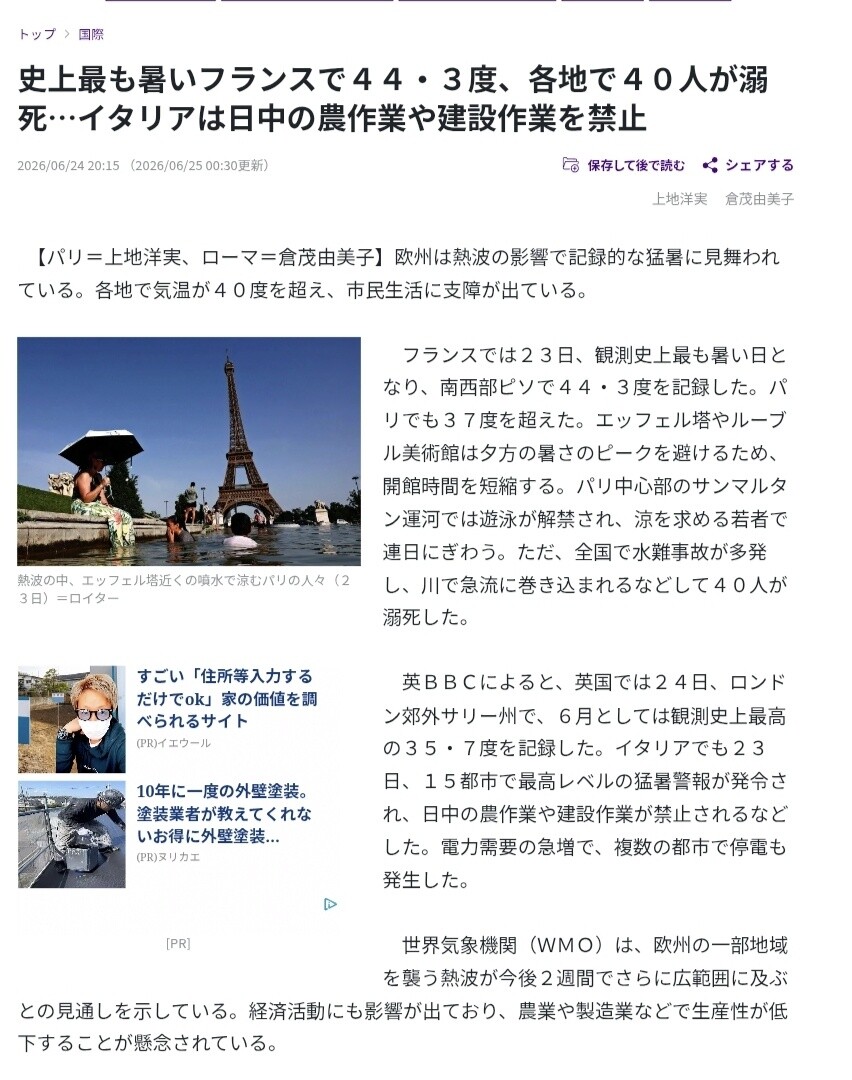Tap the ad choices icon

(330, 904)
